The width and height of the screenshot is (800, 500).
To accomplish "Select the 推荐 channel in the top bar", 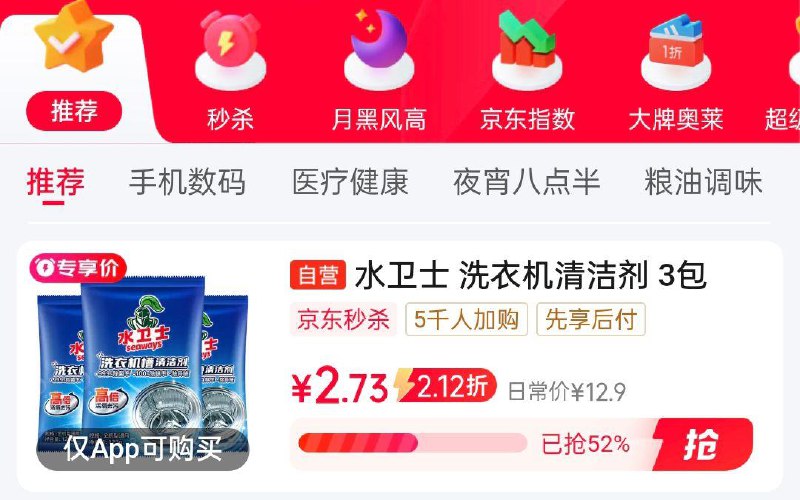I will [x=75, y=111].
